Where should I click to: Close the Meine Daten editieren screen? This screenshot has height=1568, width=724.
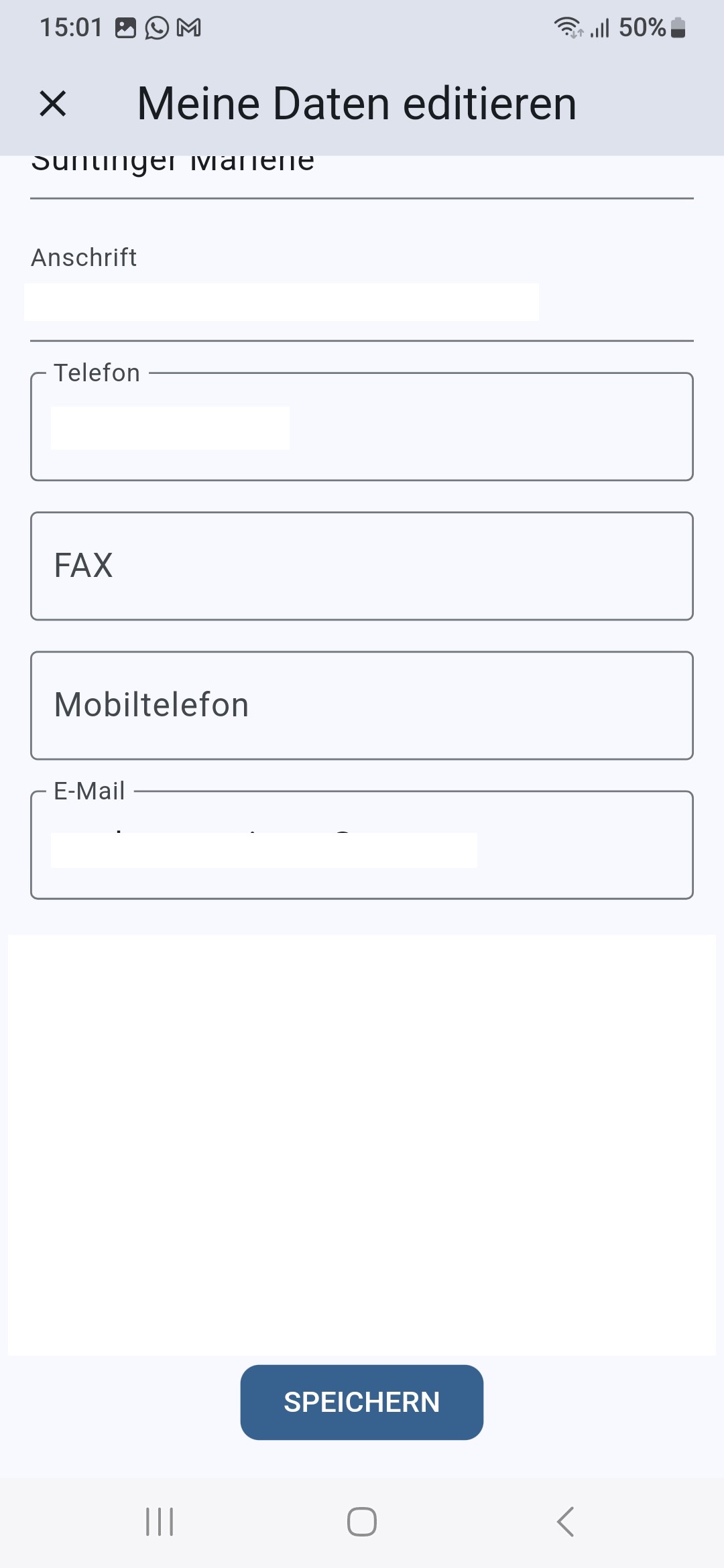coord(53,104)
